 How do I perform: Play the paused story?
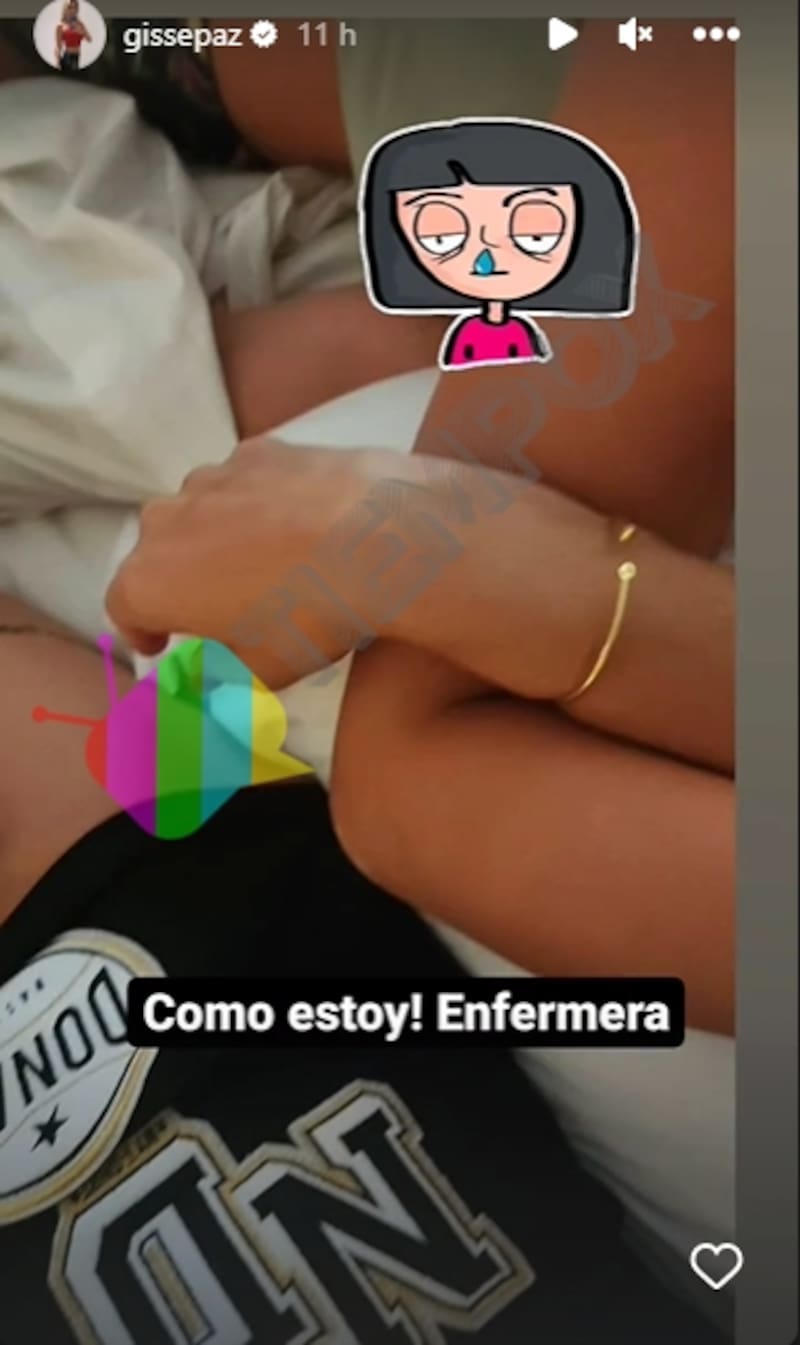click(x=562, y=35)
